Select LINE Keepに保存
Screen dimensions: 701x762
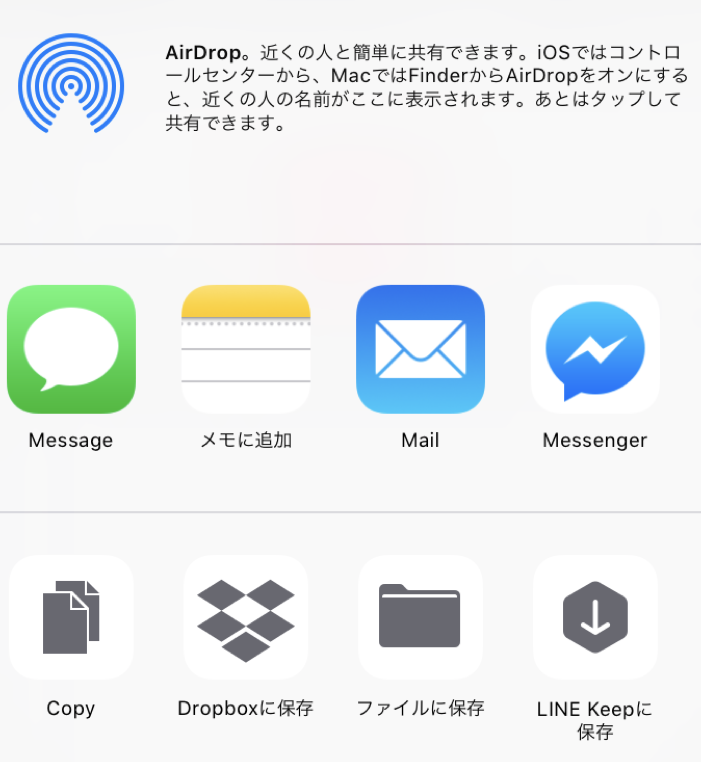tap(595, 618)
